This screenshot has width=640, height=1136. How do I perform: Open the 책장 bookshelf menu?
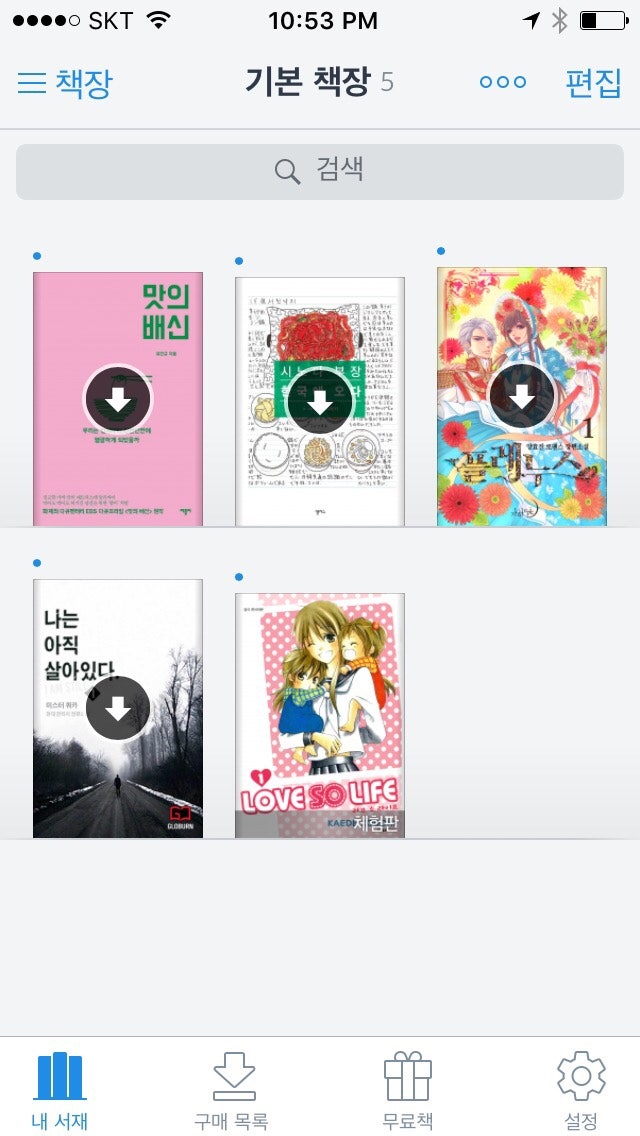pyautogui.click(x=65, y=83)
